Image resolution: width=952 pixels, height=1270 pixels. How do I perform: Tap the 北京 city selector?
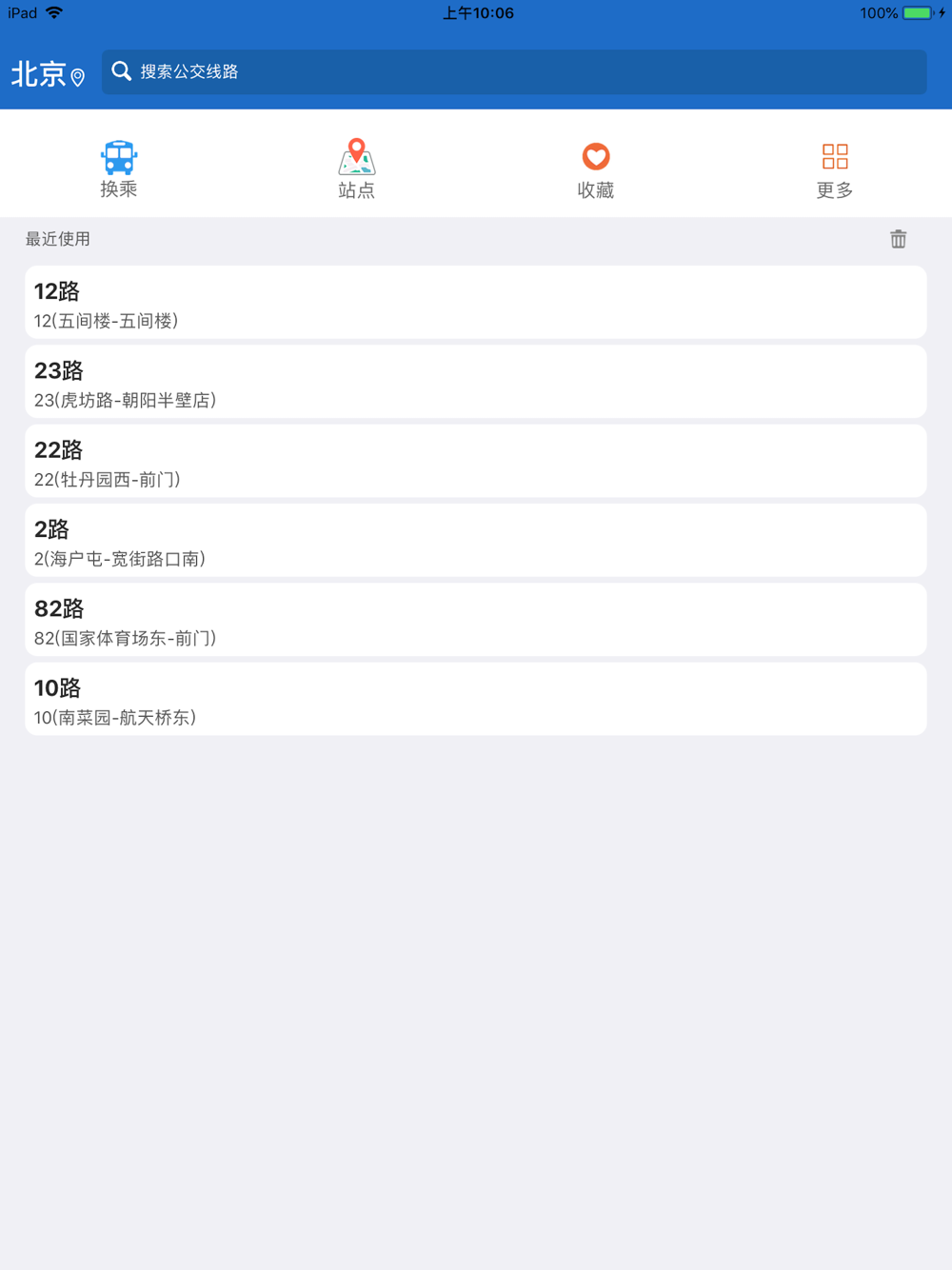(48, 73)
